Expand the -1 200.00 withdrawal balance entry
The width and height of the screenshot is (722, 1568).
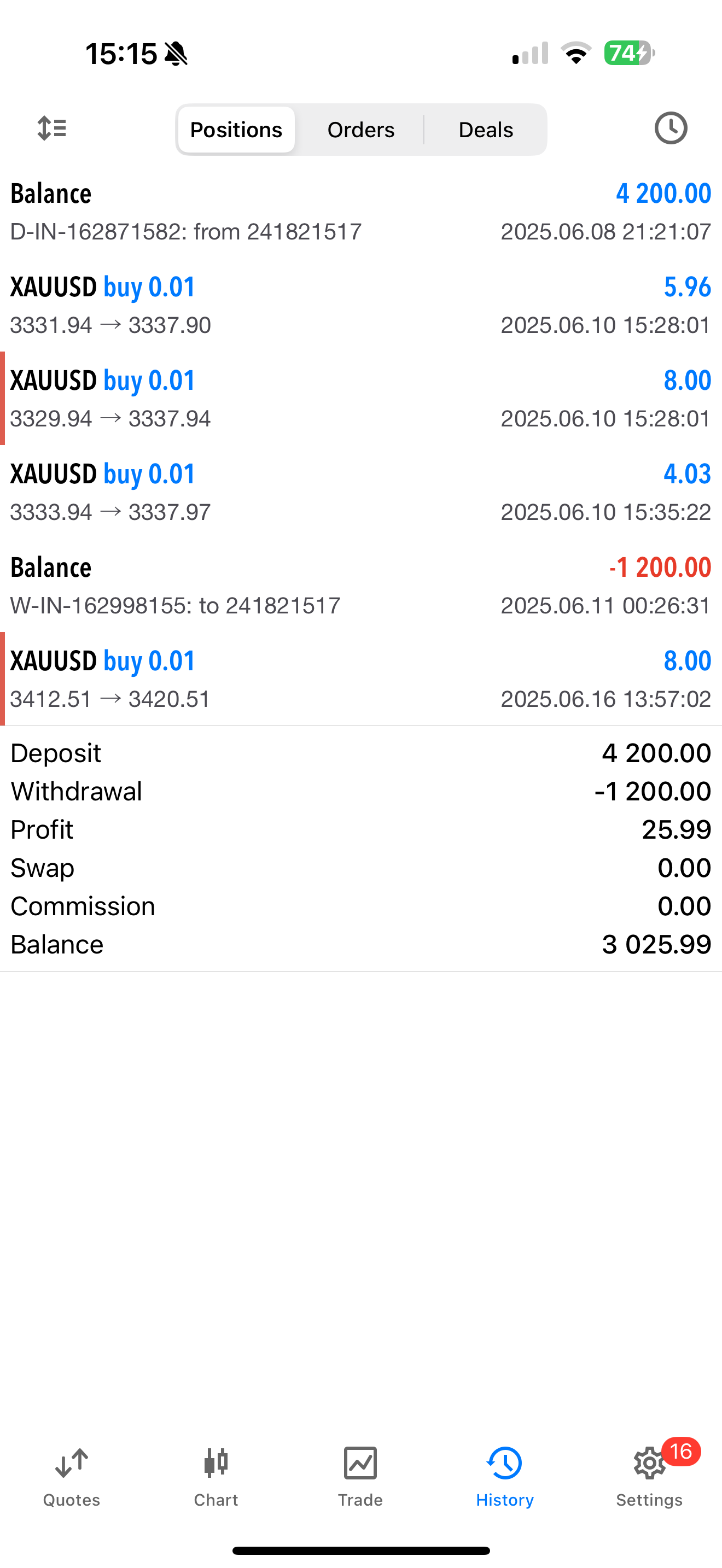(x=361, y=586)
